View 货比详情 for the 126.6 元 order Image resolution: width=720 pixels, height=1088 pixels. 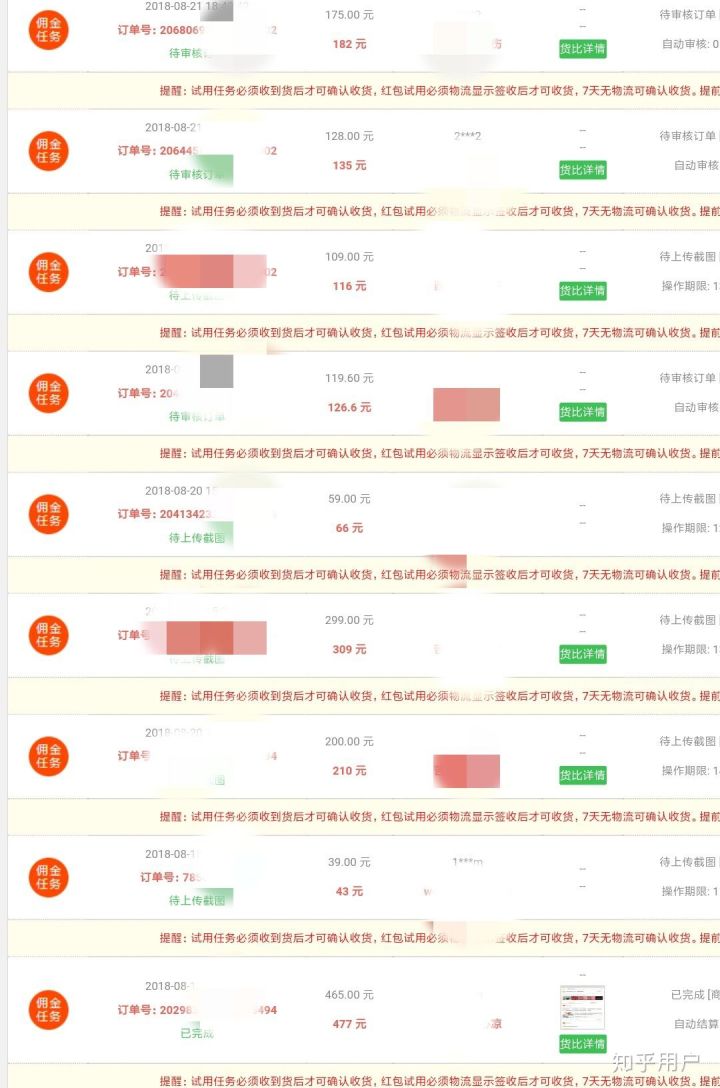[x=582, y=412]
